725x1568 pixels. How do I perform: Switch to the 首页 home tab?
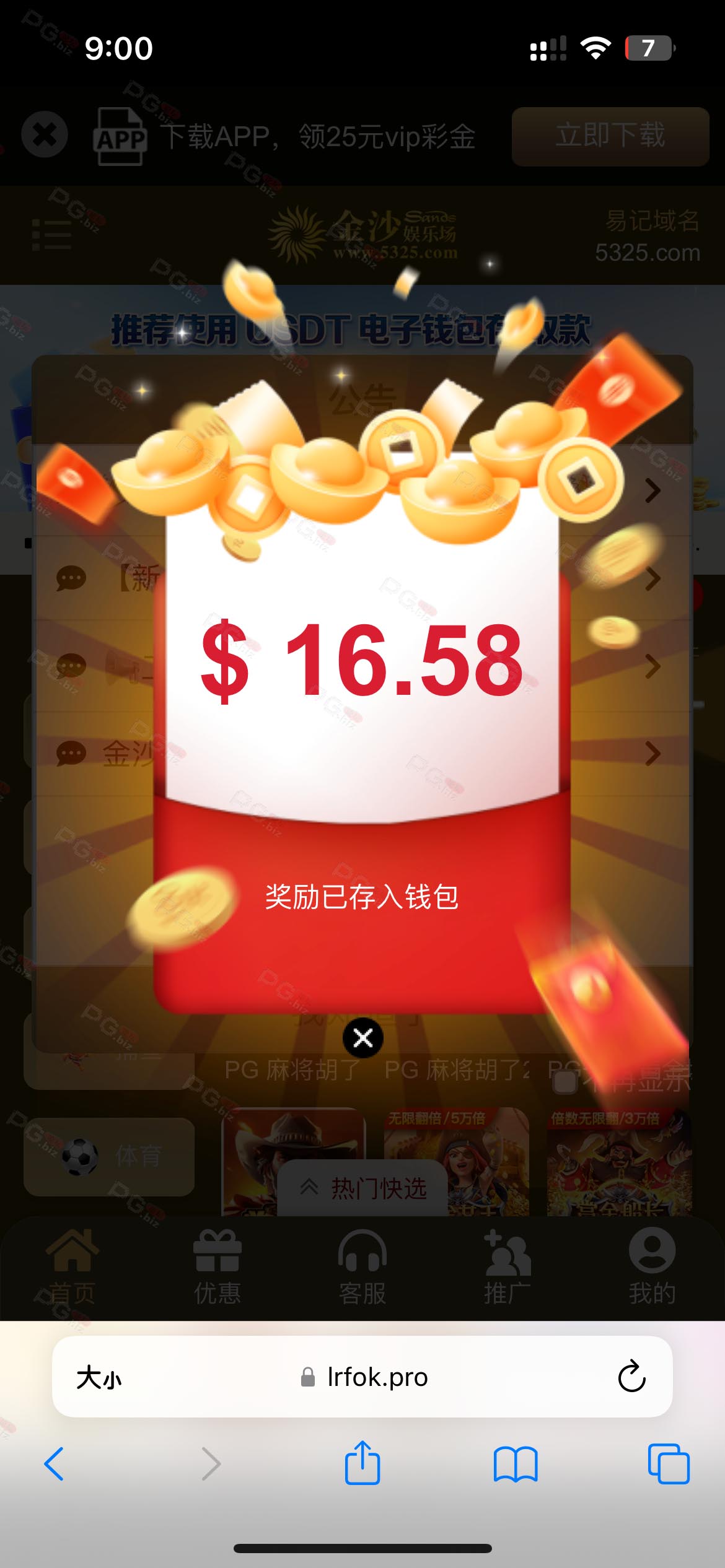click(x=72, y=1267)
